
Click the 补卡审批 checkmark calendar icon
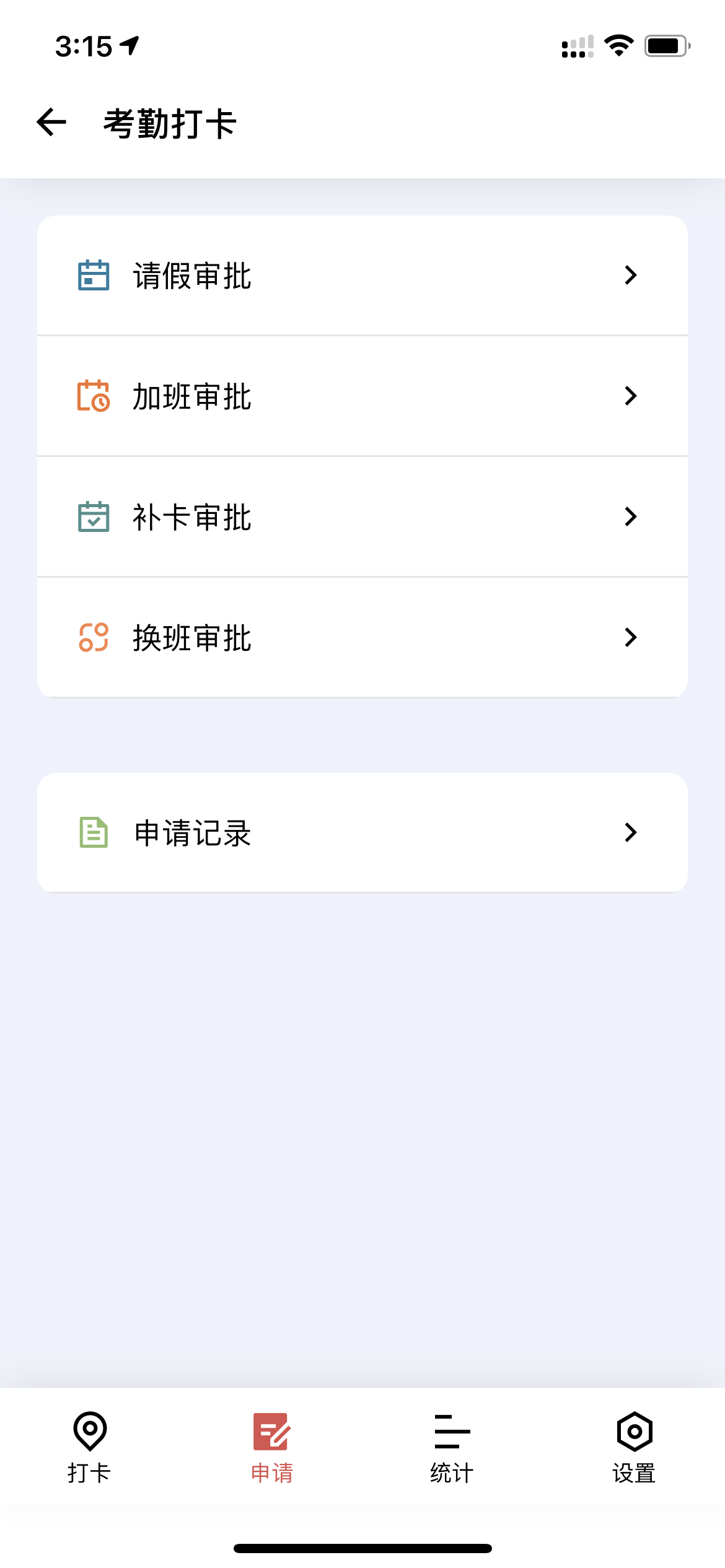[x=93, y=517]
